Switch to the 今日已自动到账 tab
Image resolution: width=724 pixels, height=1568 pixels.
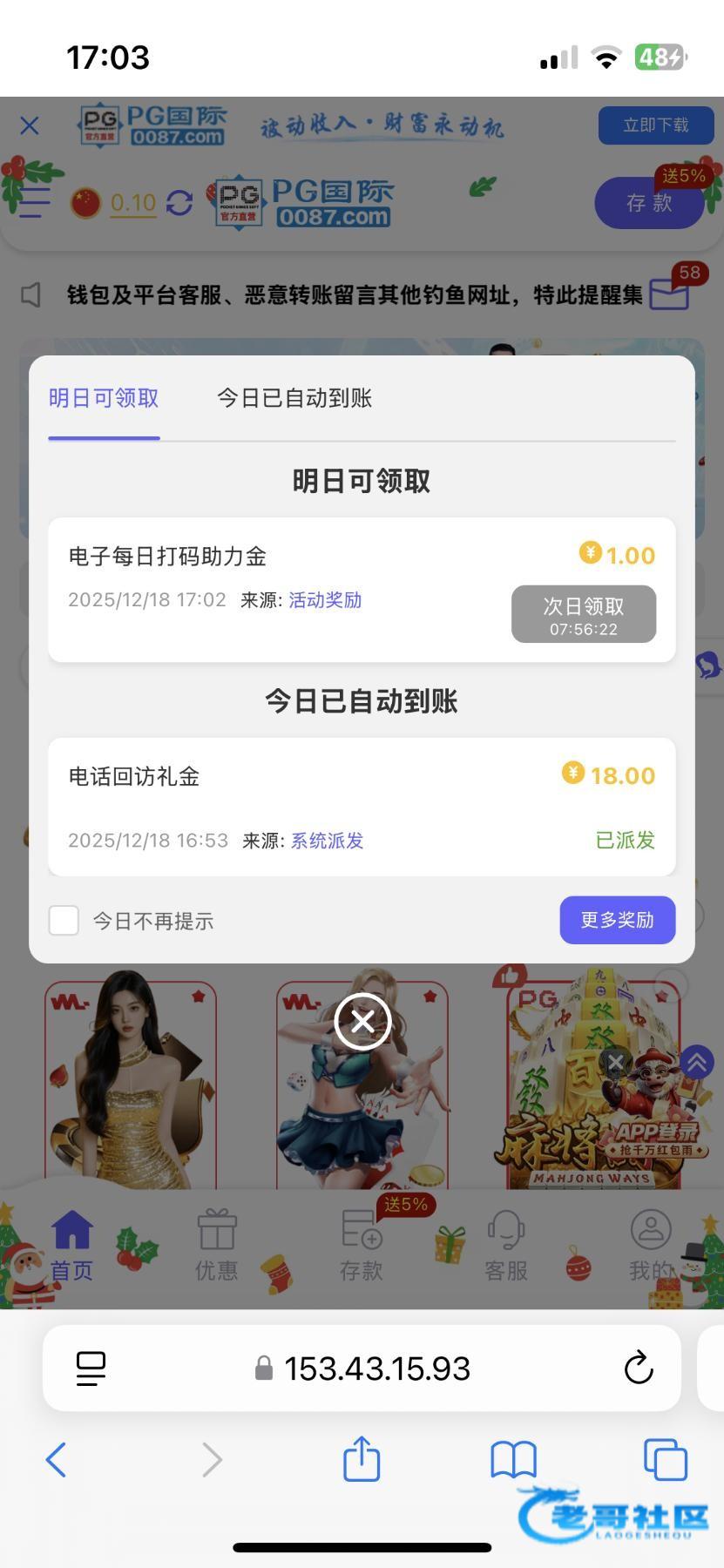tap(294, 399)
